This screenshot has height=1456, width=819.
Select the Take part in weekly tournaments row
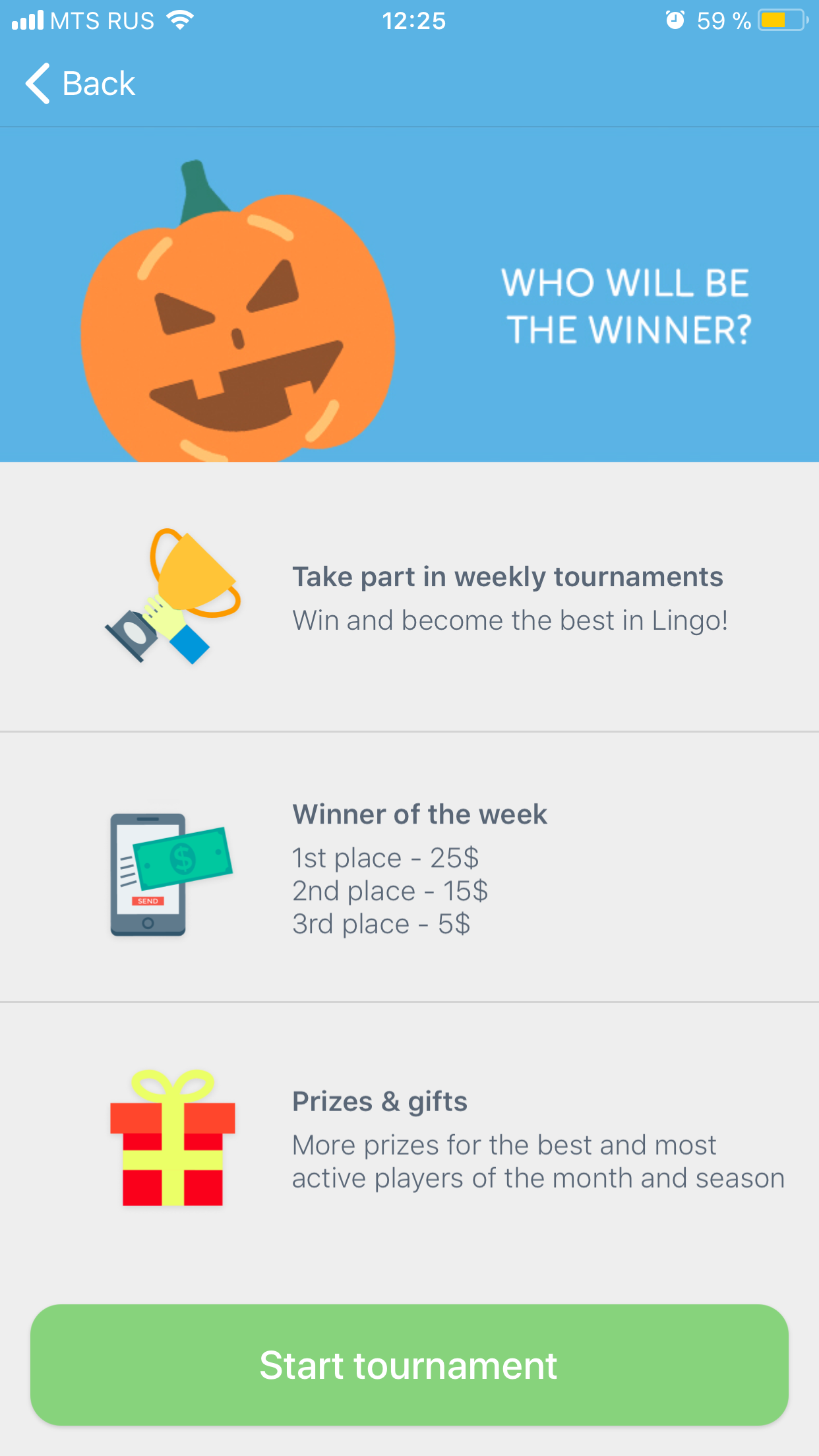pyautogui.click(x=409, y=597)
